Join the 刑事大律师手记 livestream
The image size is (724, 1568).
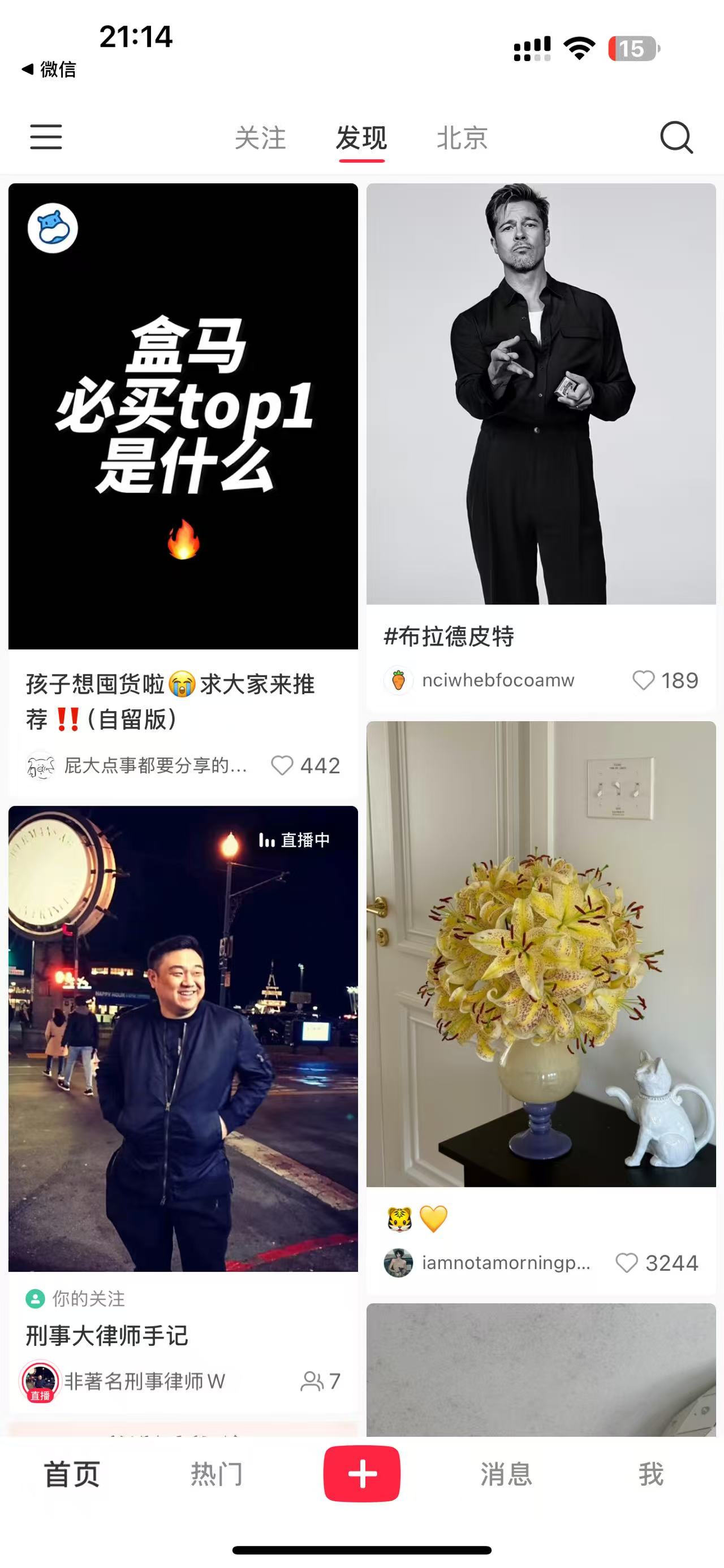183,1038
